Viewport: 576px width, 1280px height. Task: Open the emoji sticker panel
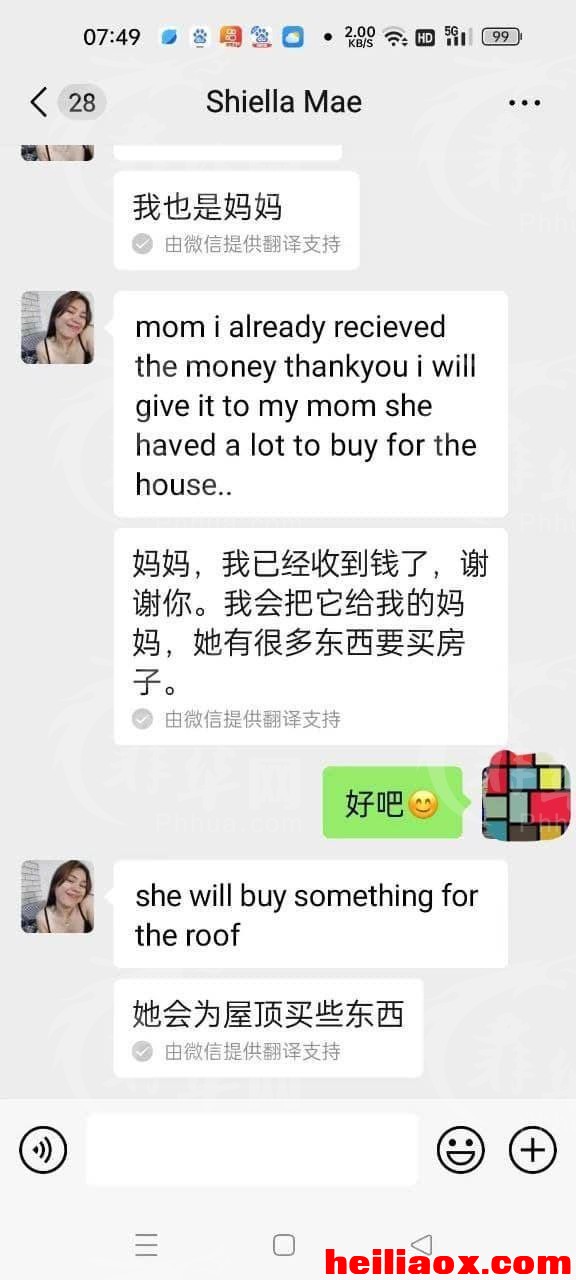coord(461,1150)
